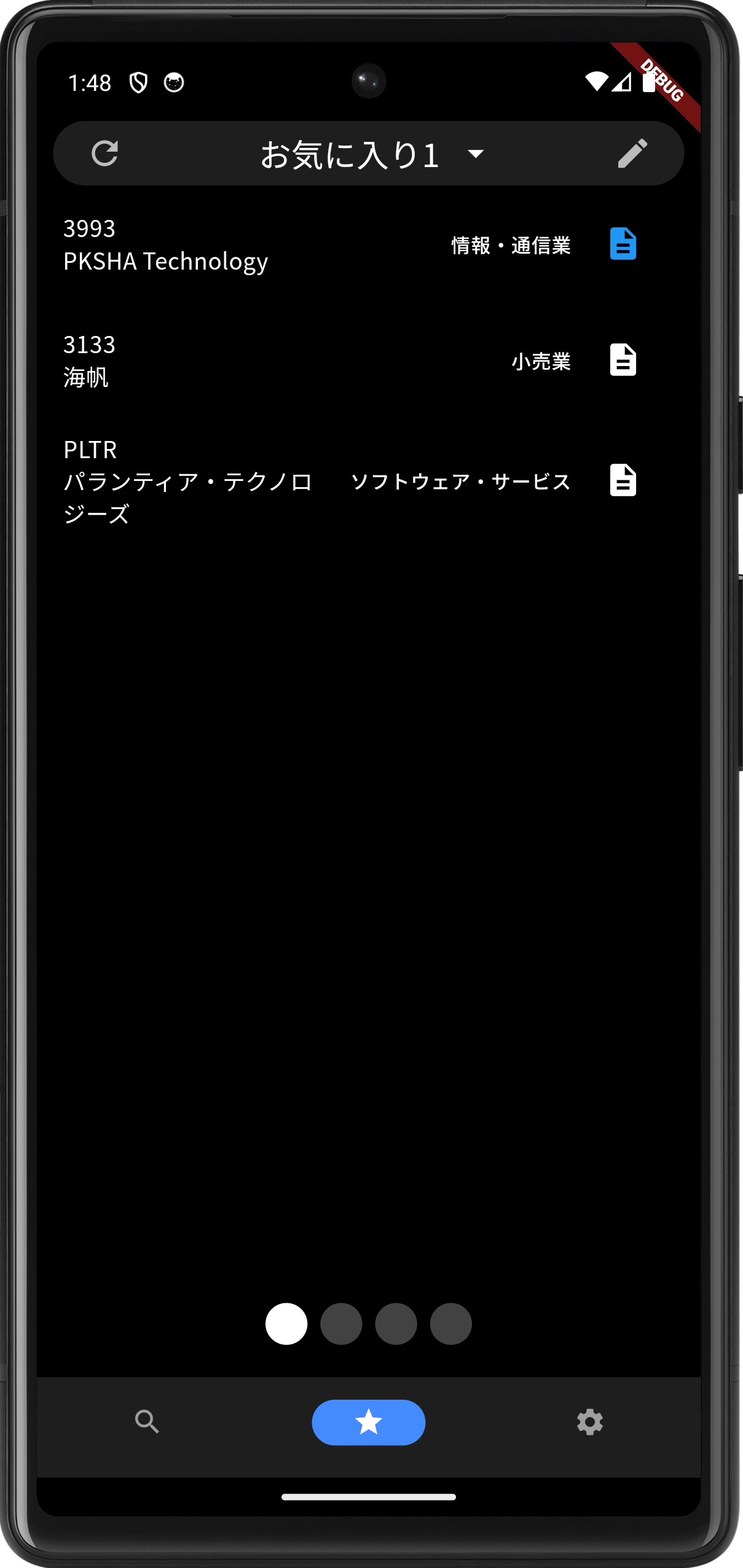The width and height of the screenshot is (743, 1568).
Task: Open the settings gear tab
Action: 590,1422
